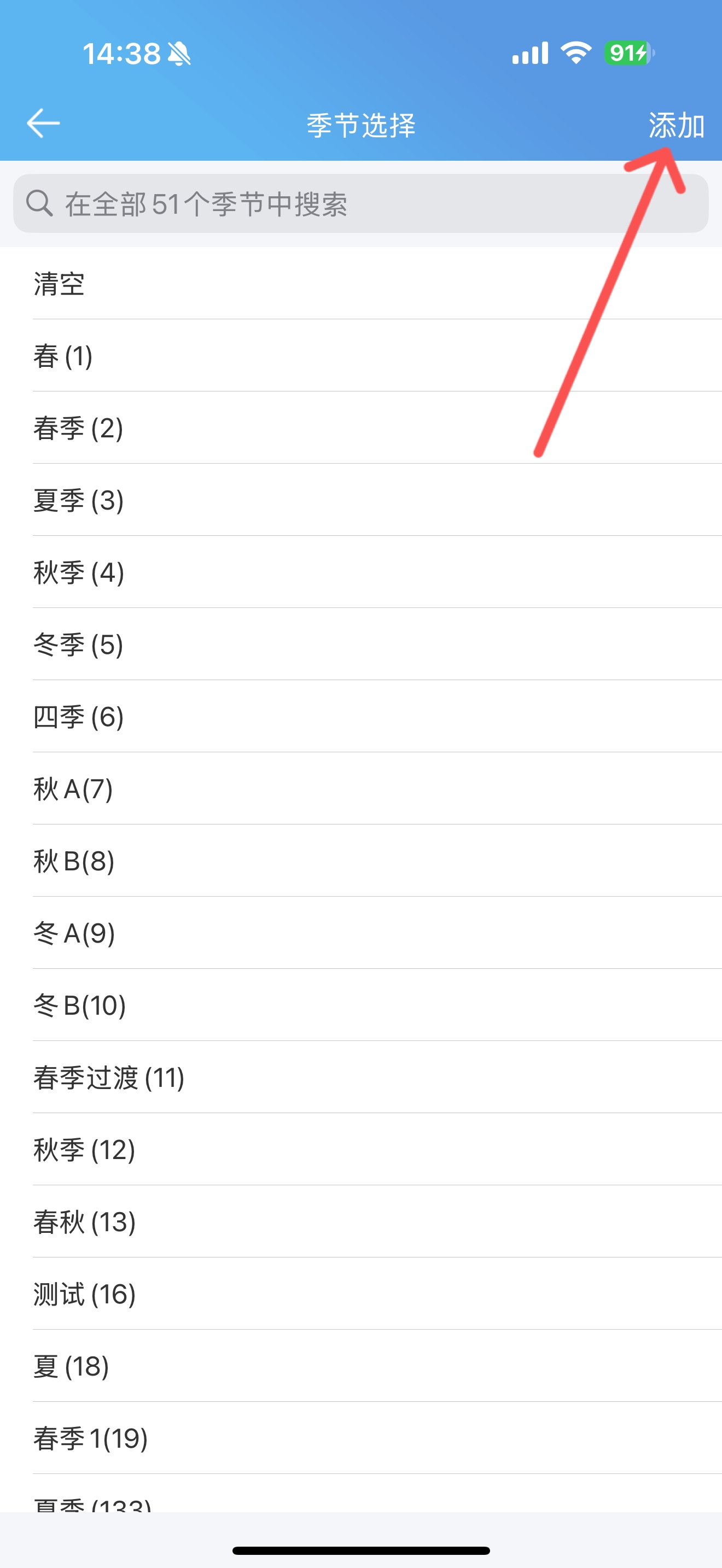Tap 添加 to add a season
Screen dimensions: 722x1568
[676, 125]
